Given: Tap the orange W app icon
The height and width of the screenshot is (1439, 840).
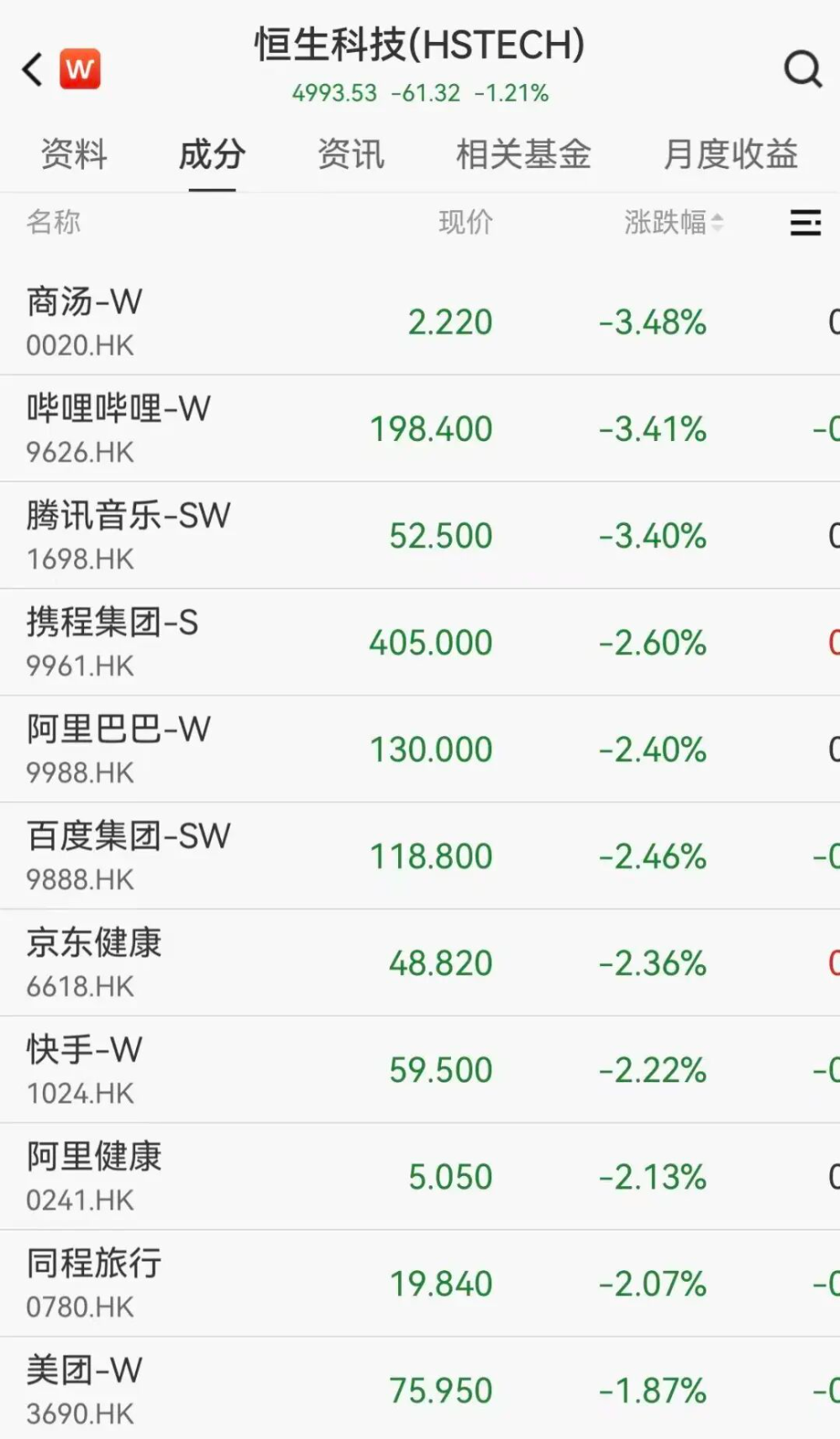Looking at the screenshot, I should [x=80, y=69].
